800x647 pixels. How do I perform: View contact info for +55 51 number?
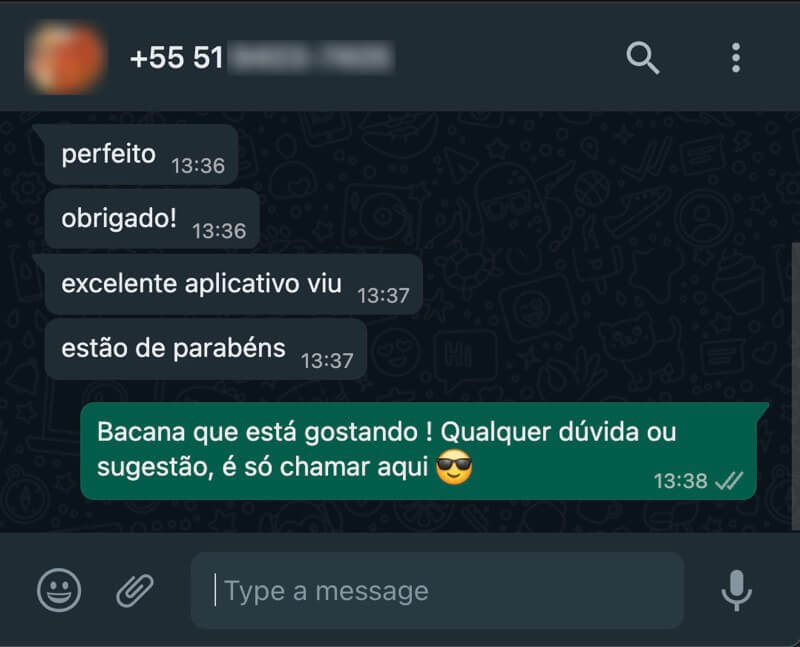click(262, 58)
